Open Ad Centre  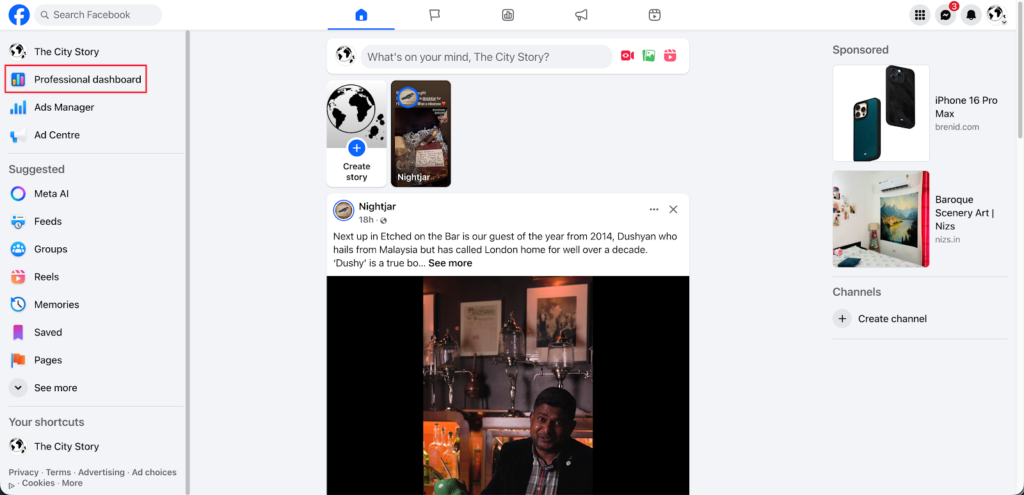(x=56, y=135)
